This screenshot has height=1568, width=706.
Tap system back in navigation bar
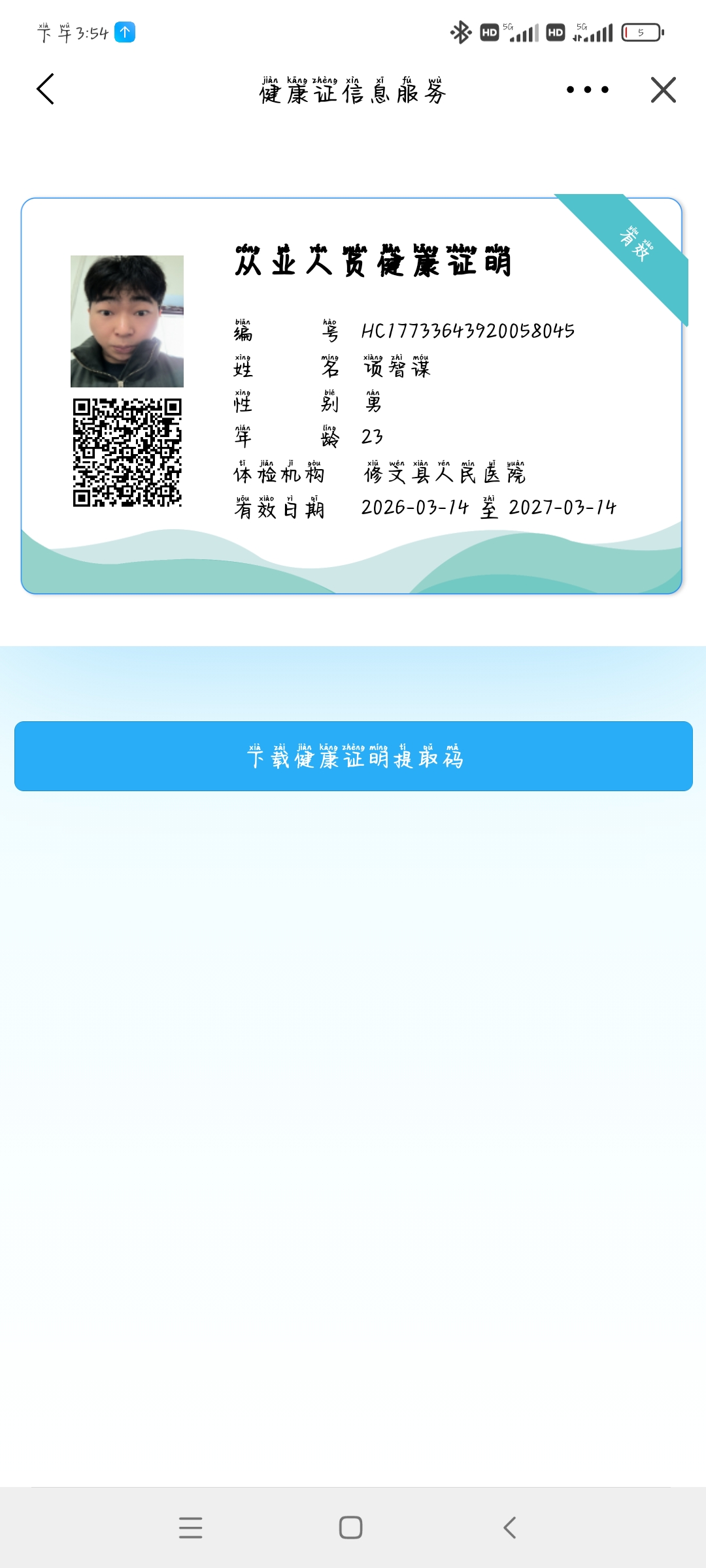pyautogui.click(x=511, y=1527)
